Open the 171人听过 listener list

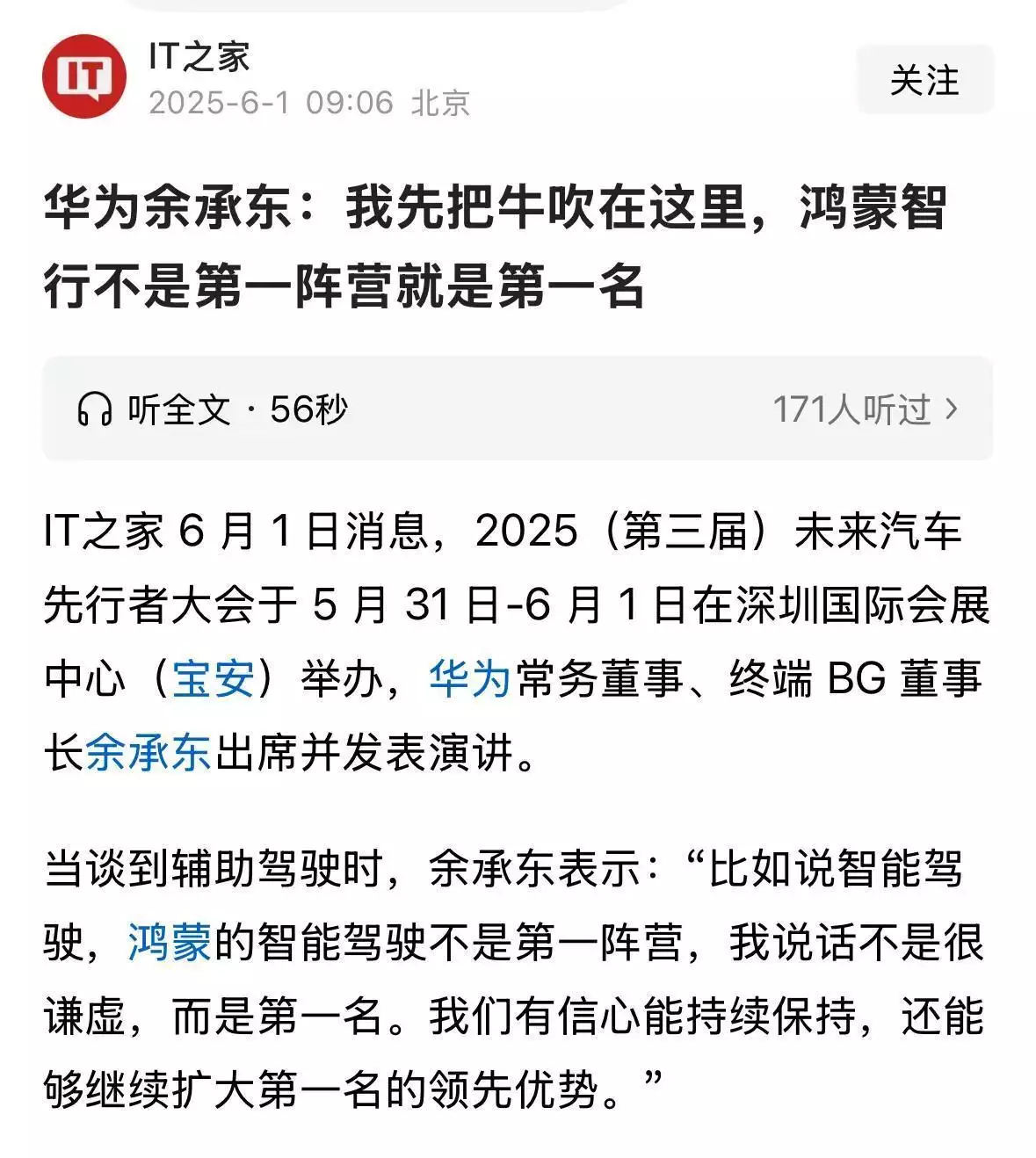coord(865,409)
